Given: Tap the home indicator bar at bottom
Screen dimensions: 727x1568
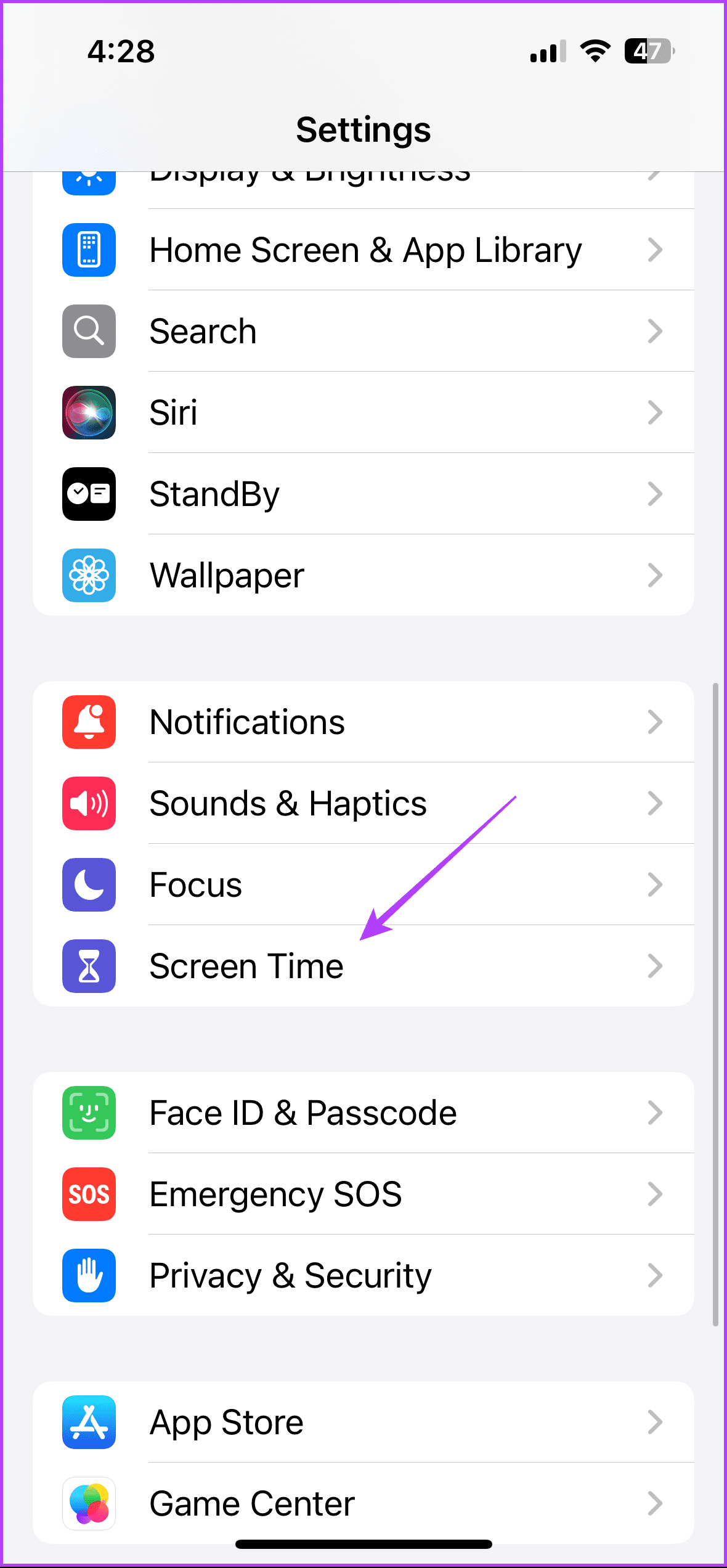Looking at the screenshot, I should [x=363, y=1545].
